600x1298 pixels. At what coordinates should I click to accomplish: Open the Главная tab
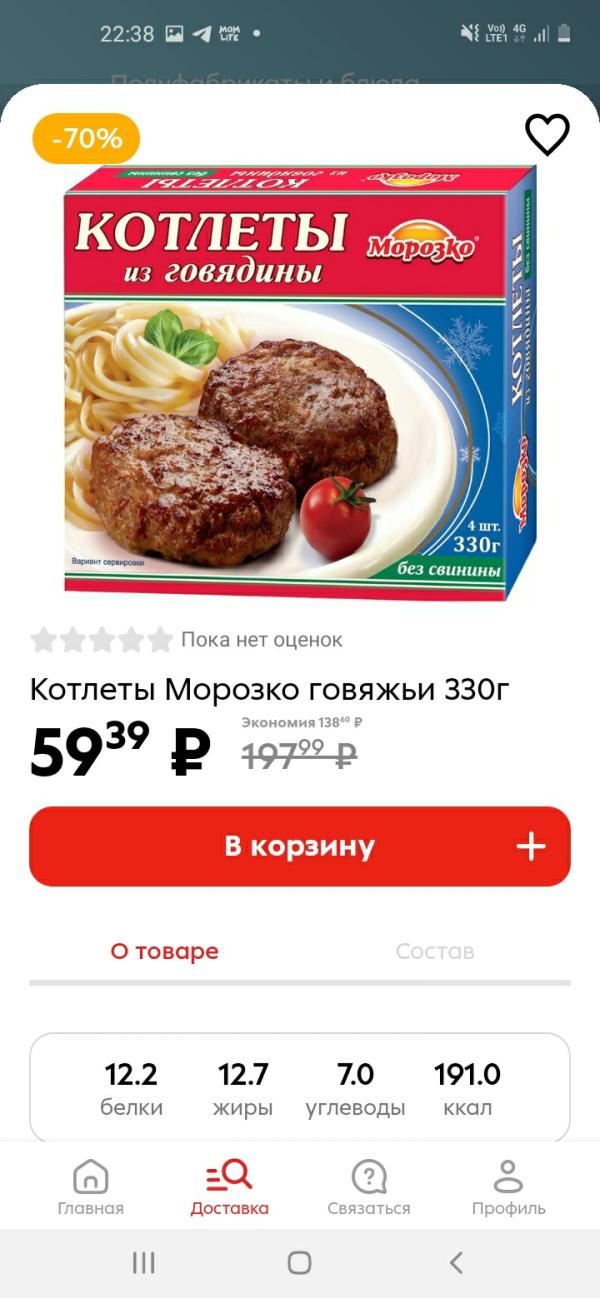(x=91, y=1187)
